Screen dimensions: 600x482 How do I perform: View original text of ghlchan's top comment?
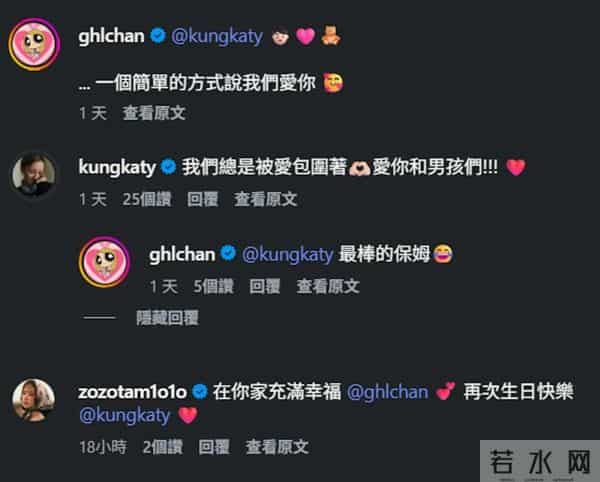click(x=154, y=114)
